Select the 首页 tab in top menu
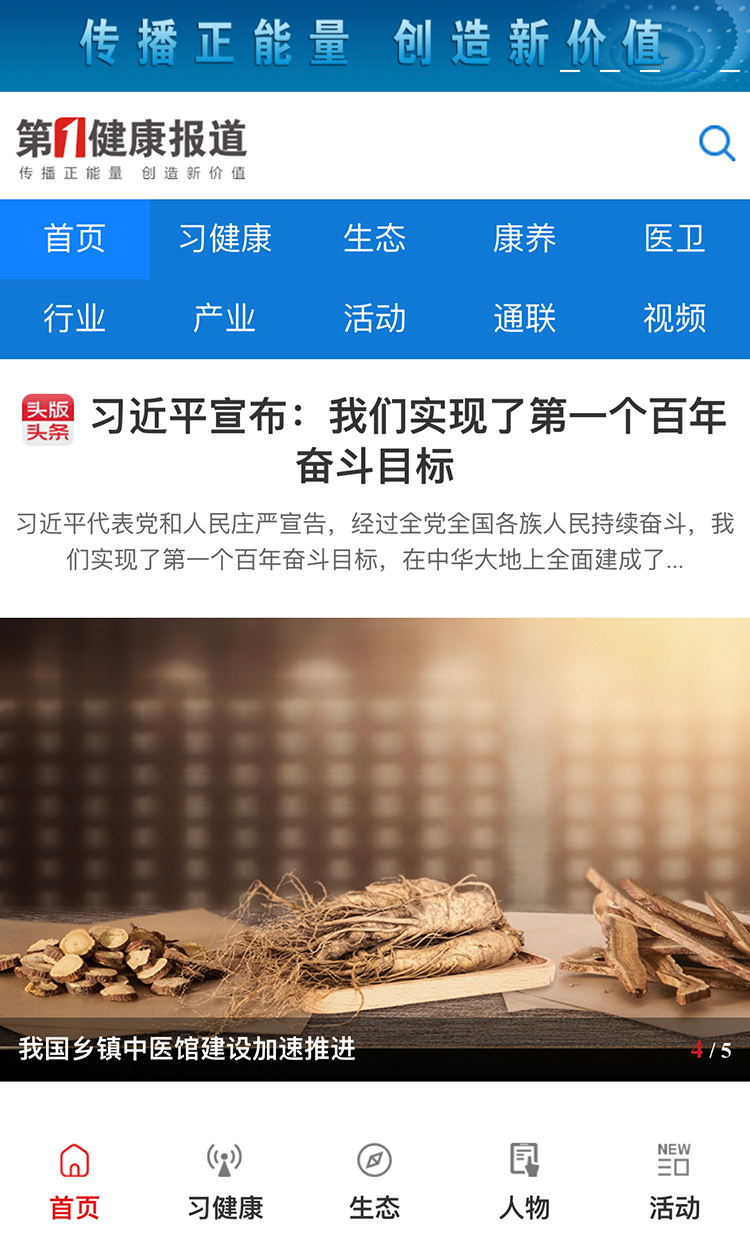The height and width of the screenshot is (1250, 750). [x=75, y=239]
